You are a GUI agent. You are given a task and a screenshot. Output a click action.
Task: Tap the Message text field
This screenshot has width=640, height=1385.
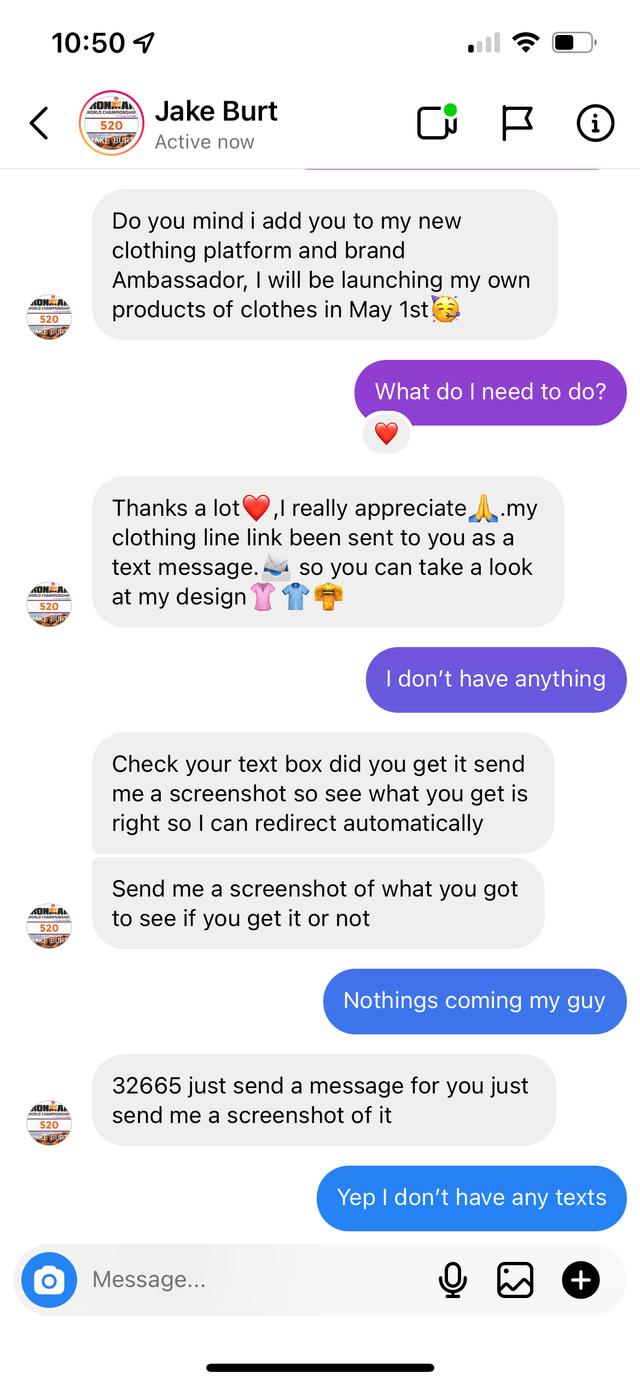pyautogui.click(x=250, y=1279)
